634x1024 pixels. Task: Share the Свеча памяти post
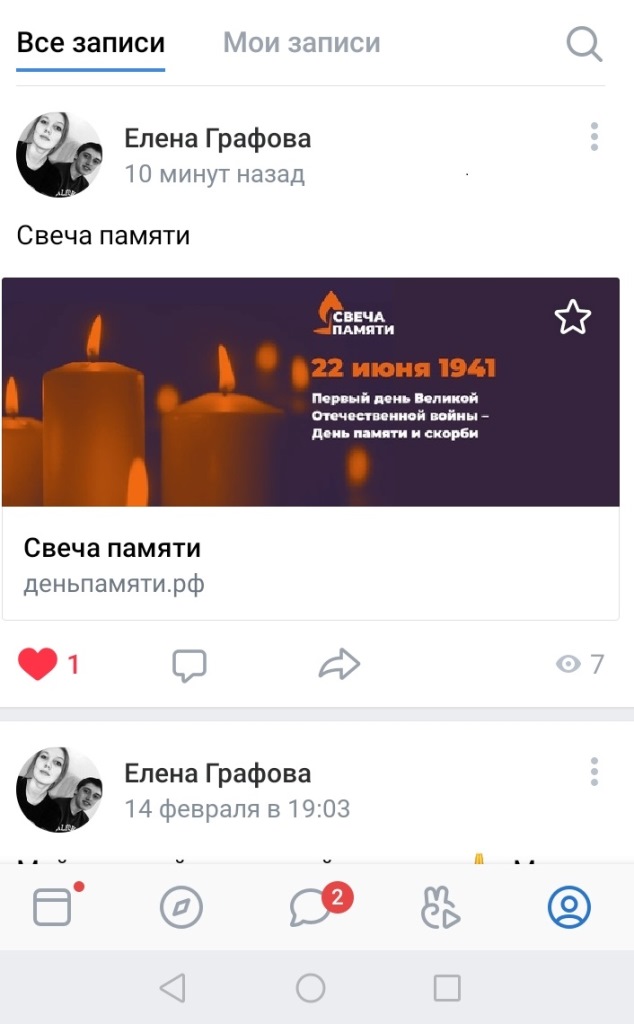340,664
